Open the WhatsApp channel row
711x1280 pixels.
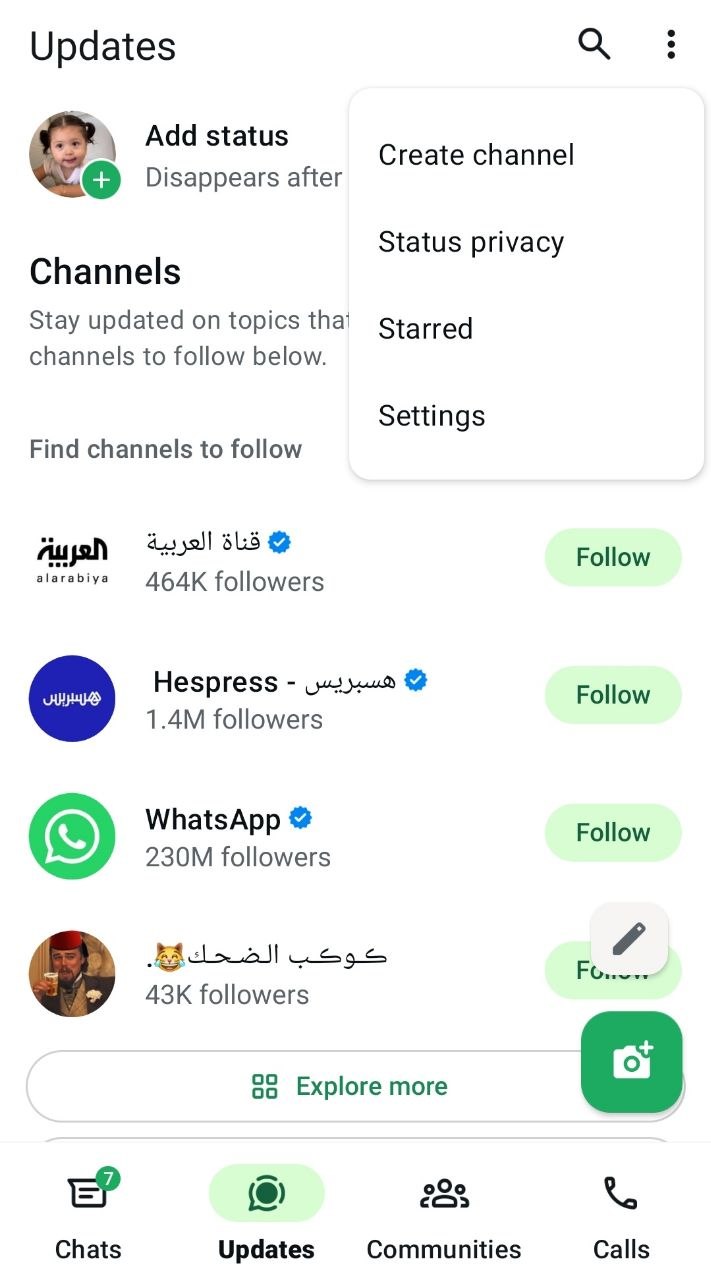pyautogui.click(x=240, y=836)
